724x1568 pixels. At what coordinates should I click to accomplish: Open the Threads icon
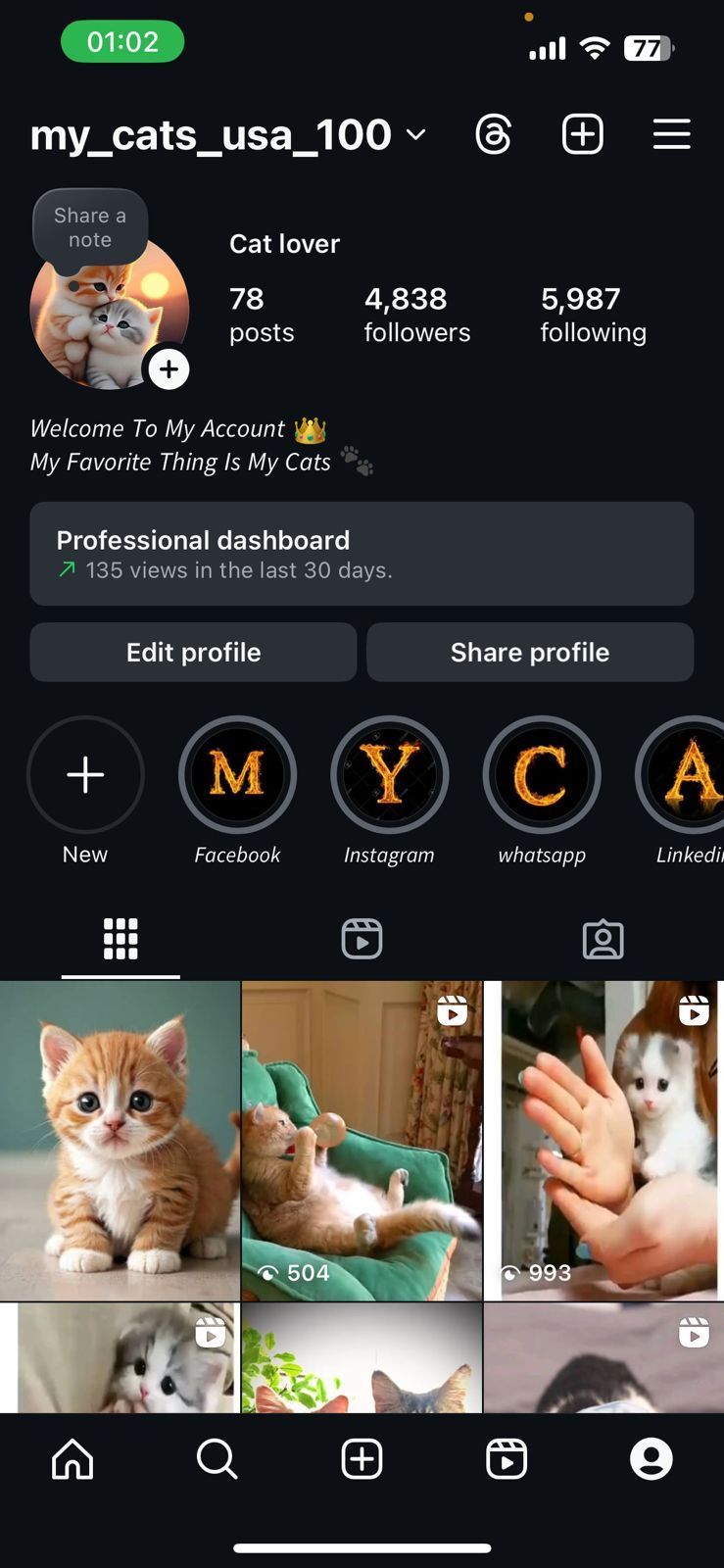493,134
